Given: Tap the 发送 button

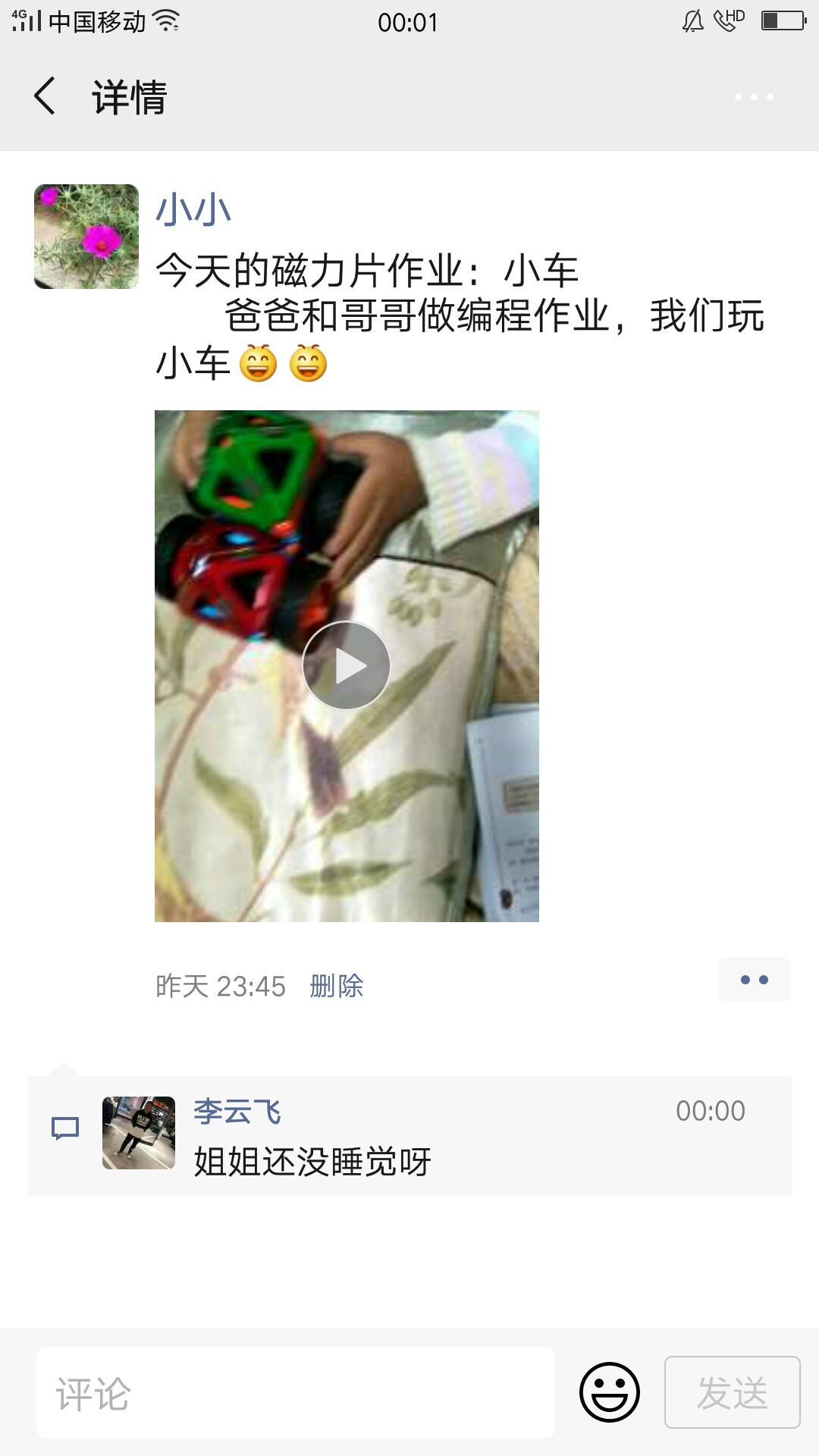Looking at the screenshot, I should click(733, 1392).
